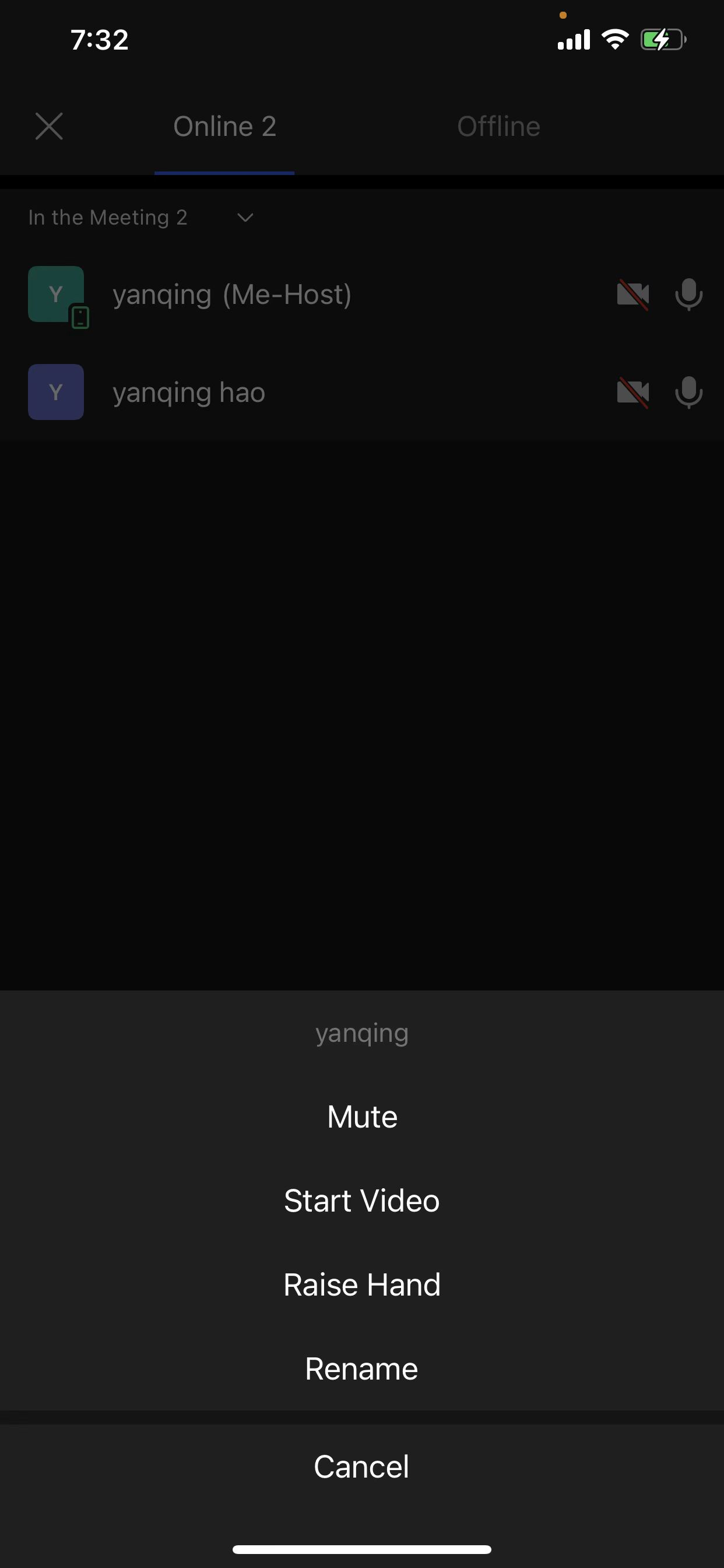
Task: Select Mute for yanqing
Action: (362, 1116)
